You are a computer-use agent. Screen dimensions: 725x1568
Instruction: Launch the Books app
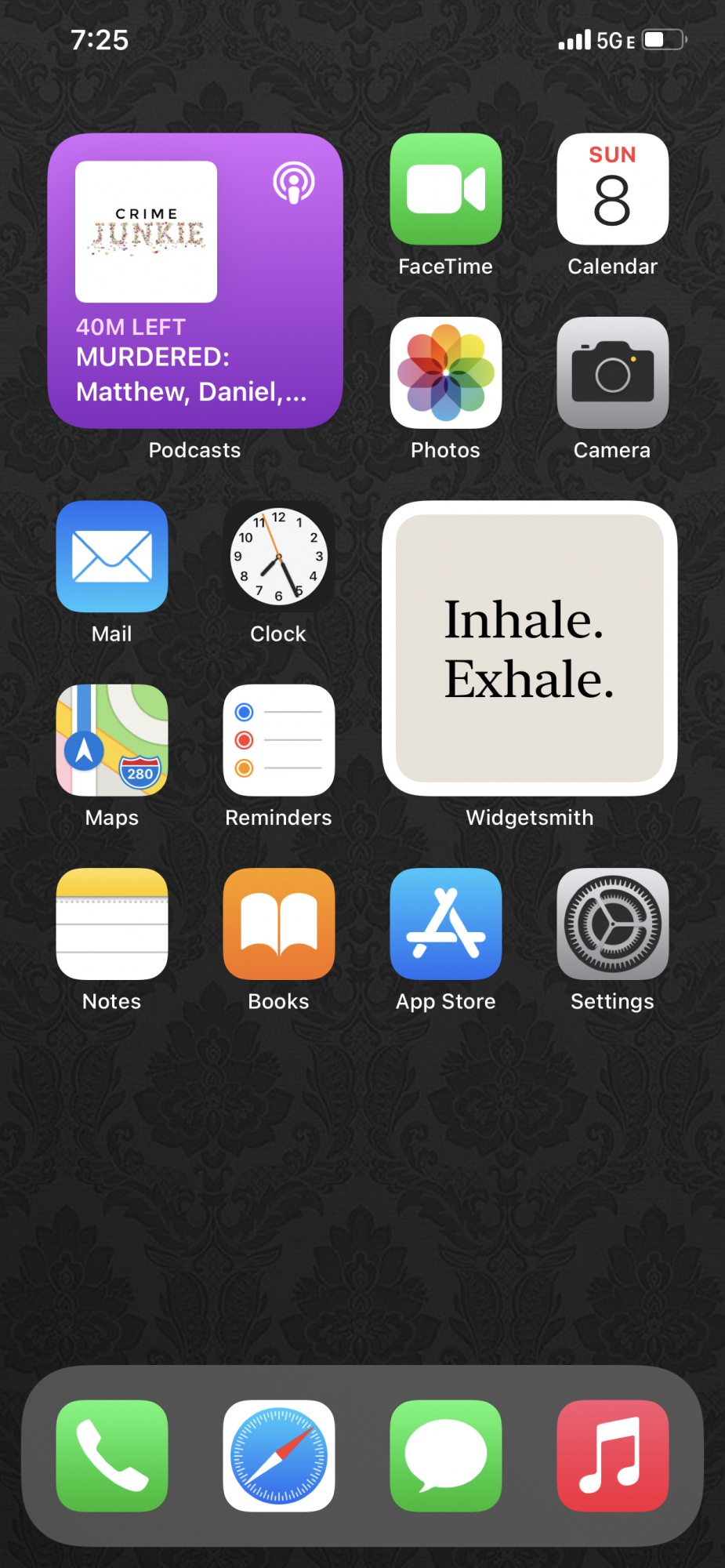278,924
